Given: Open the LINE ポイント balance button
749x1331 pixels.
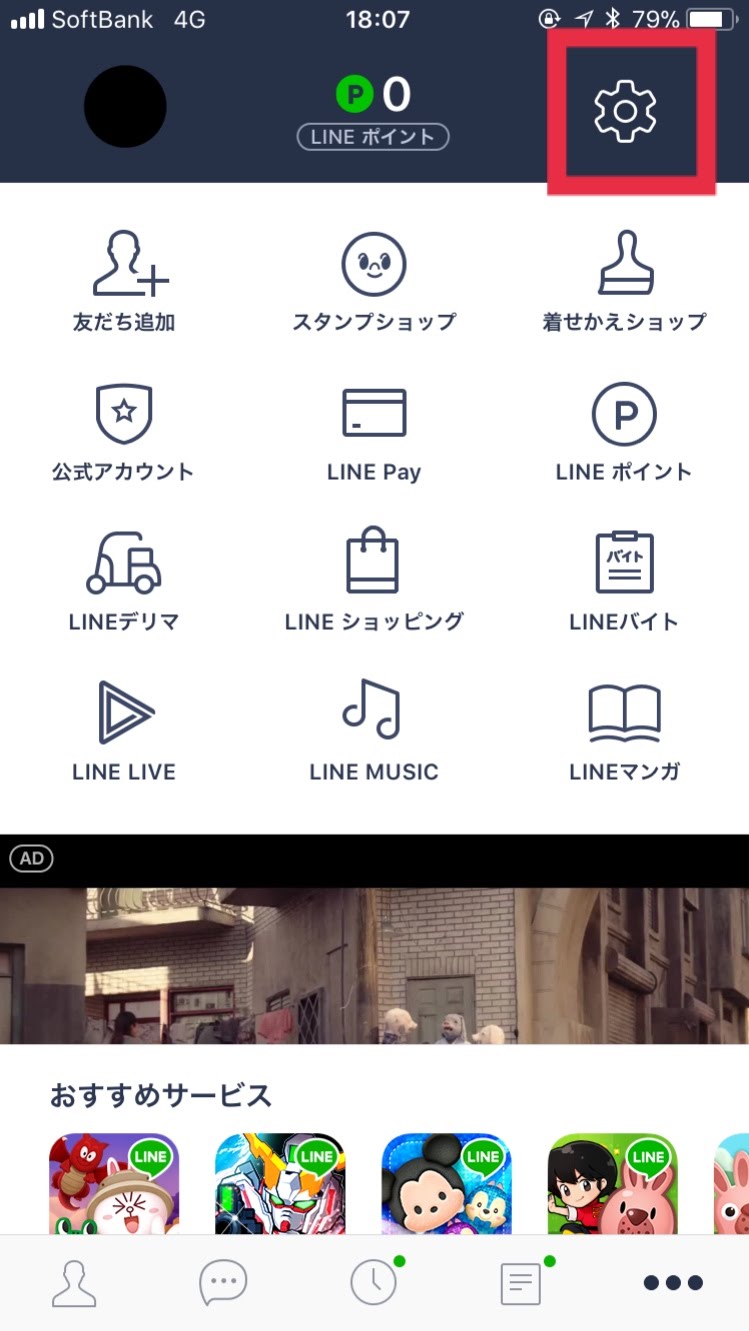Looking at the screenshot, I should click(373, 137).
